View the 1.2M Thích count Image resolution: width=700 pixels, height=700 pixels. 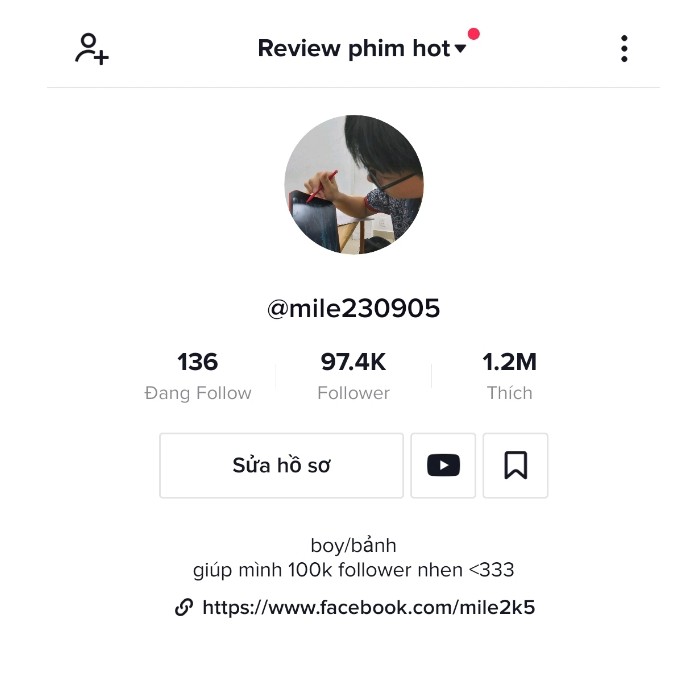pyautogui.click(x=509, y=375)
